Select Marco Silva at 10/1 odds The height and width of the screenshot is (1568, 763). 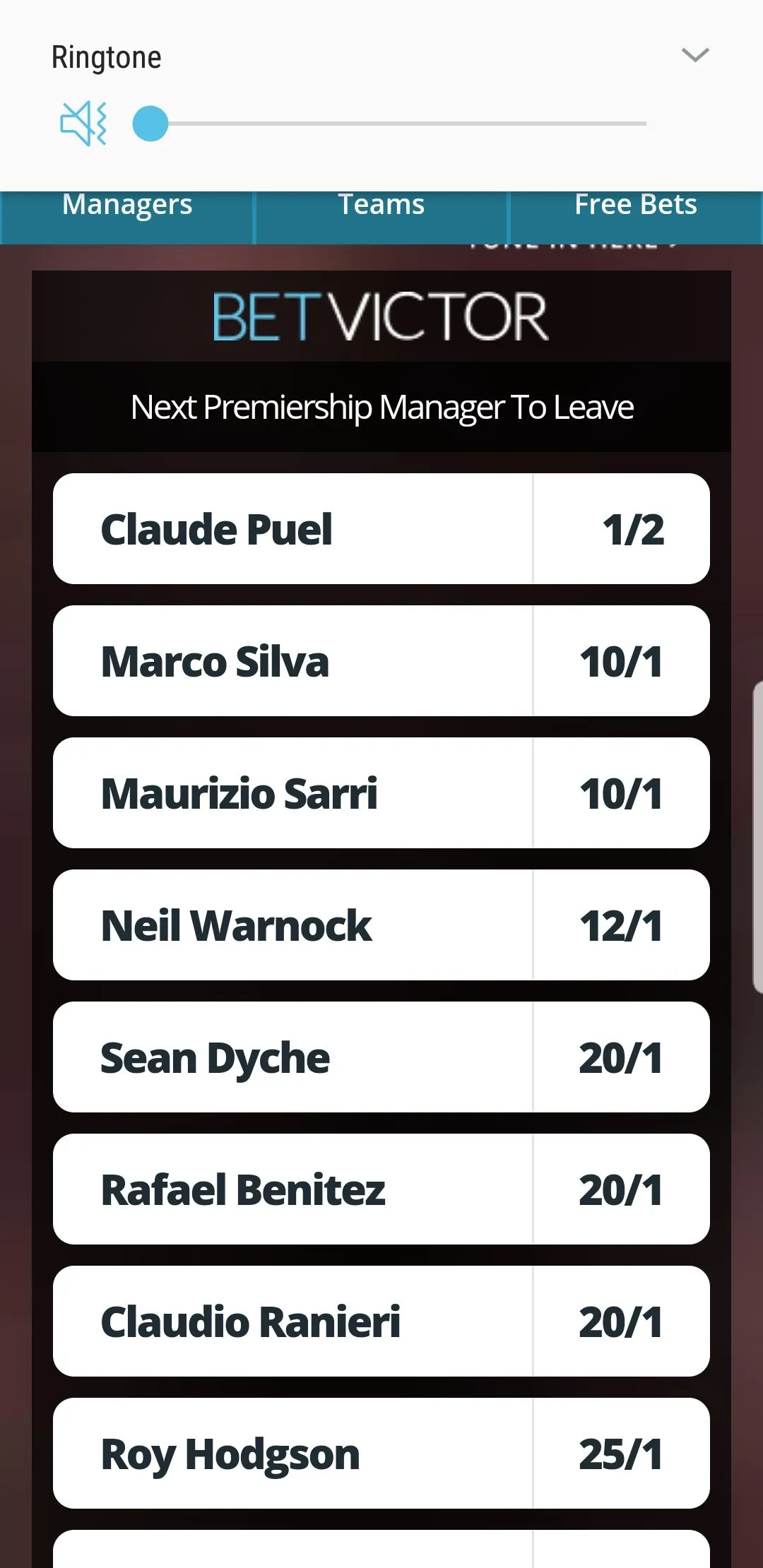[381, 661]
